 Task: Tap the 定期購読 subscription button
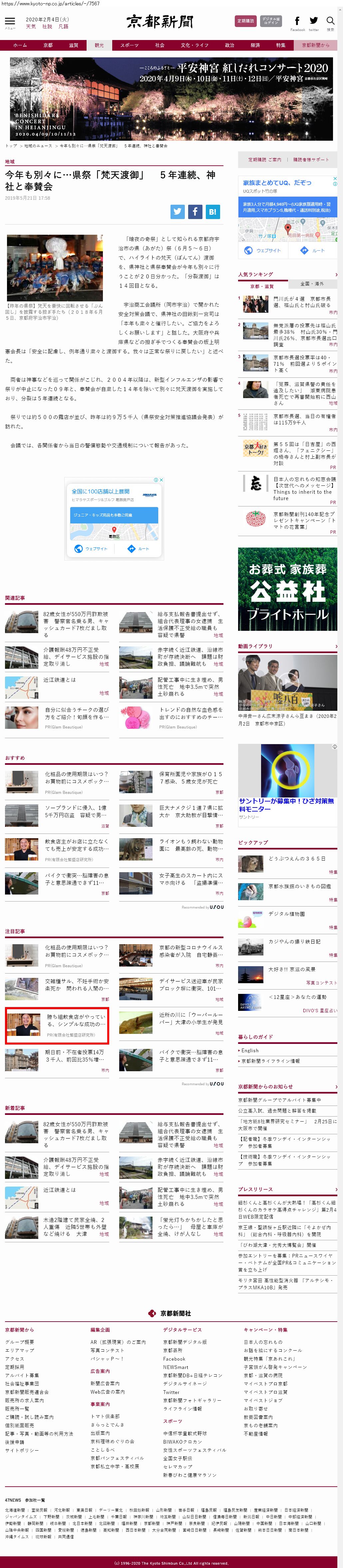tap(246, 21)
